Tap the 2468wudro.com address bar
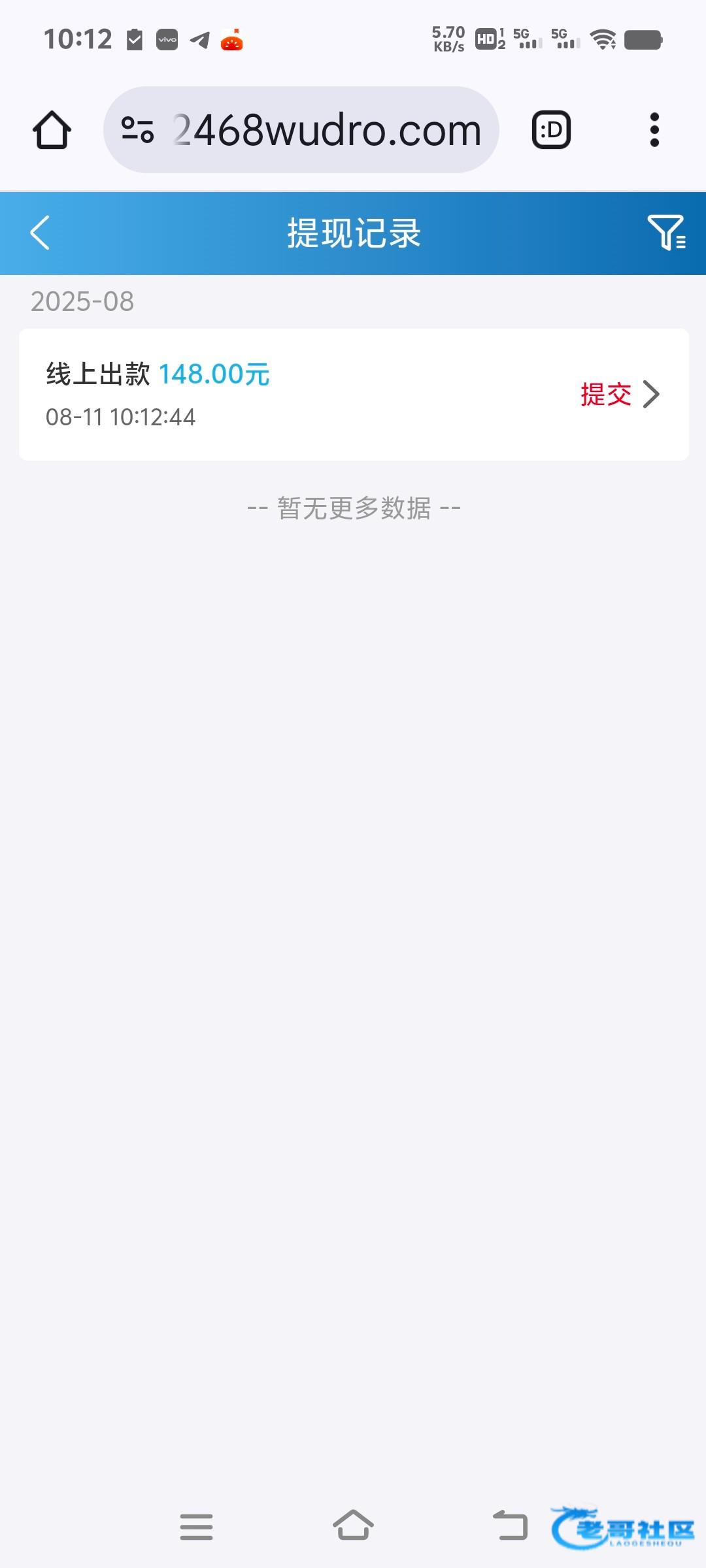This screenshot has height=1568, width=706. (301, 130)
